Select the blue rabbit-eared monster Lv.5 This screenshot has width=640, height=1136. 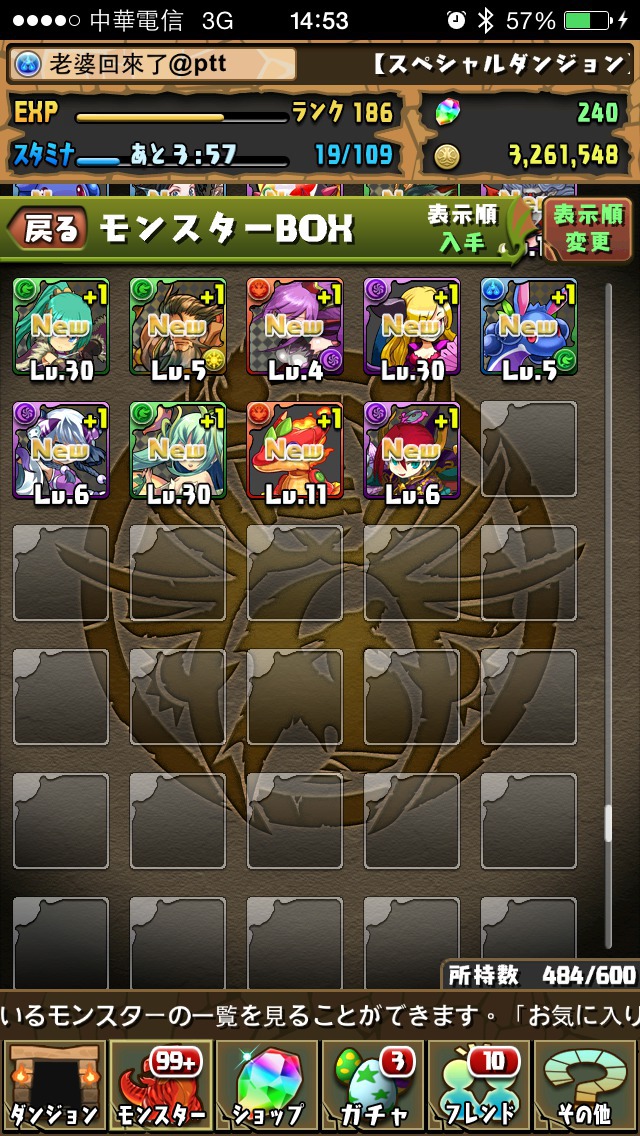coord(529,327)
